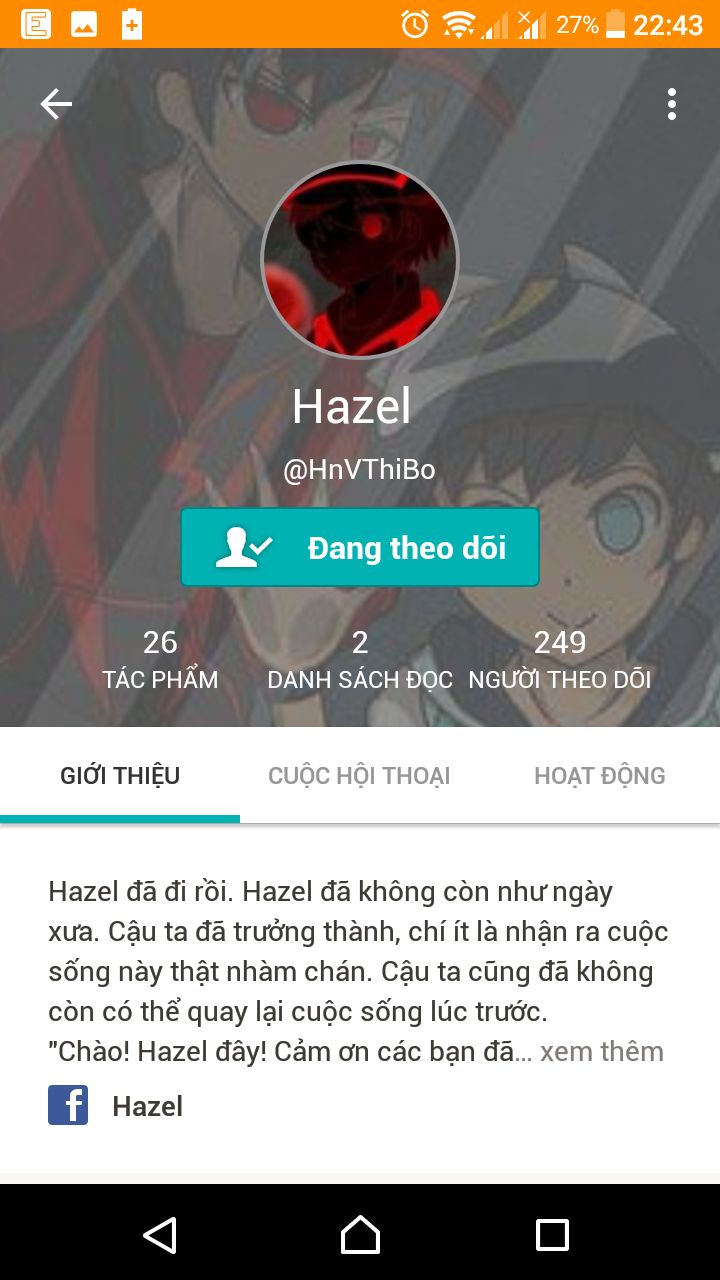Screen dimensions: 720x1280
Task: Open Hazel's Facebook link
Action: coord(116,1106)
